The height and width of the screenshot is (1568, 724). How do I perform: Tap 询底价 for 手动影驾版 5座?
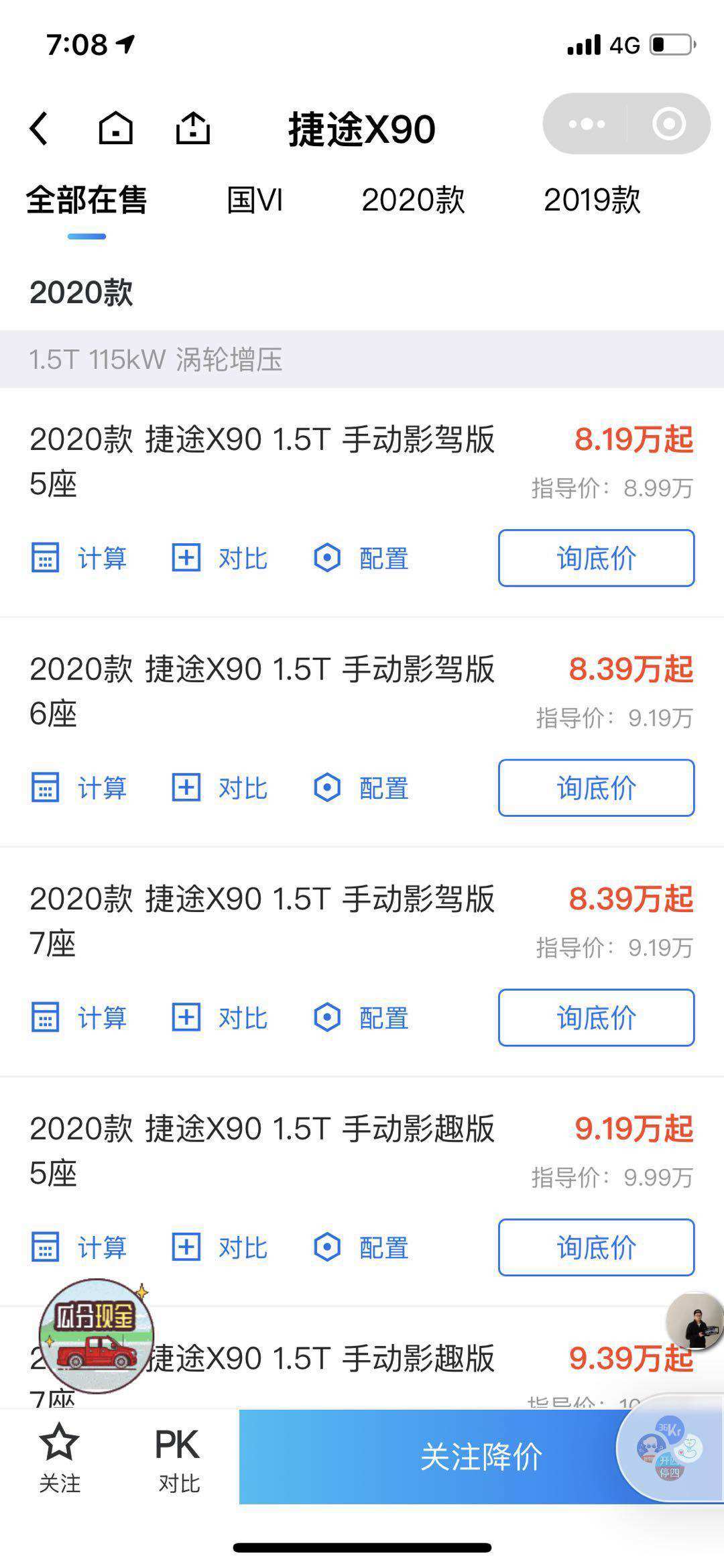pos(596,558)
